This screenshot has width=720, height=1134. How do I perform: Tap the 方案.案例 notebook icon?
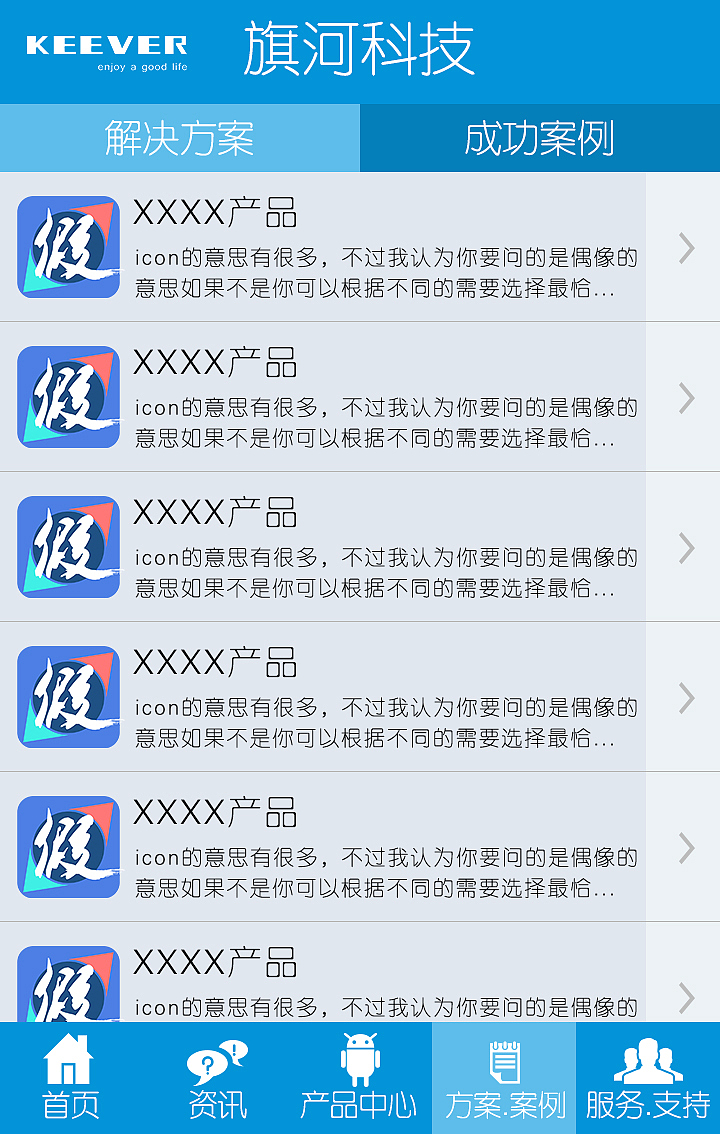click(x=504, y=1063)
